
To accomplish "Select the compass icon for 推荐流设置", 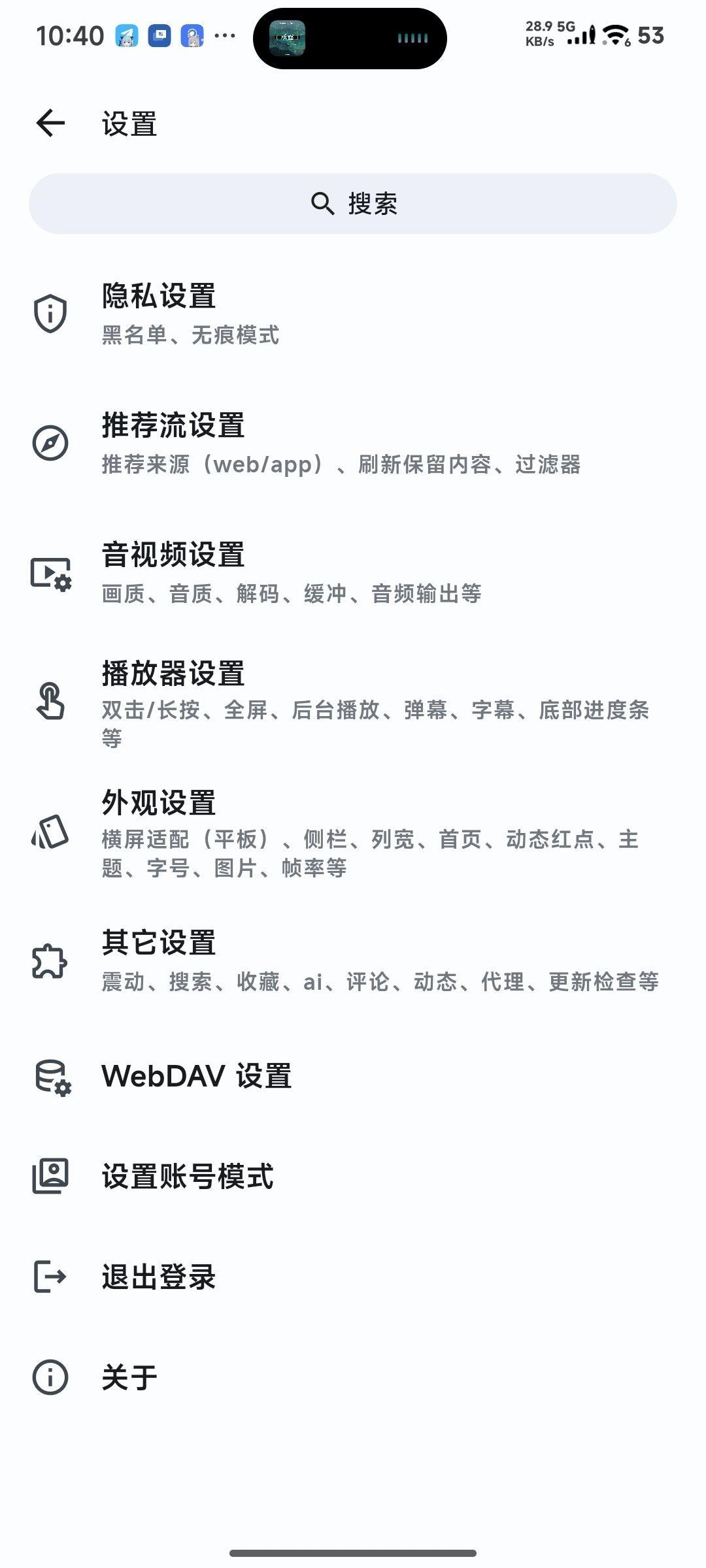I will tap(49, 443).
